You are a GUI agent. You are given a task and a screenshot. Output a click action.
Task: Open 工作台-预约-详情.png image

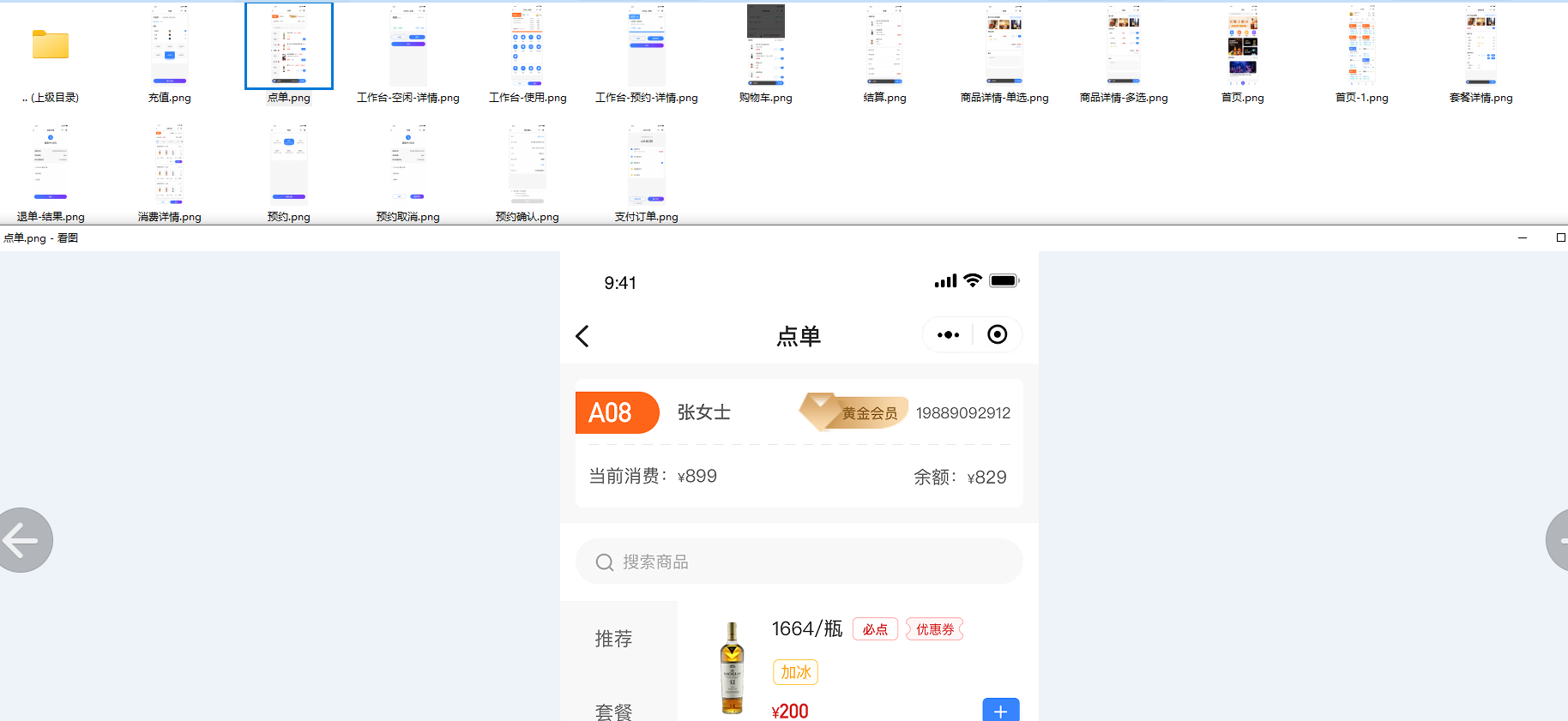(647, 46)
